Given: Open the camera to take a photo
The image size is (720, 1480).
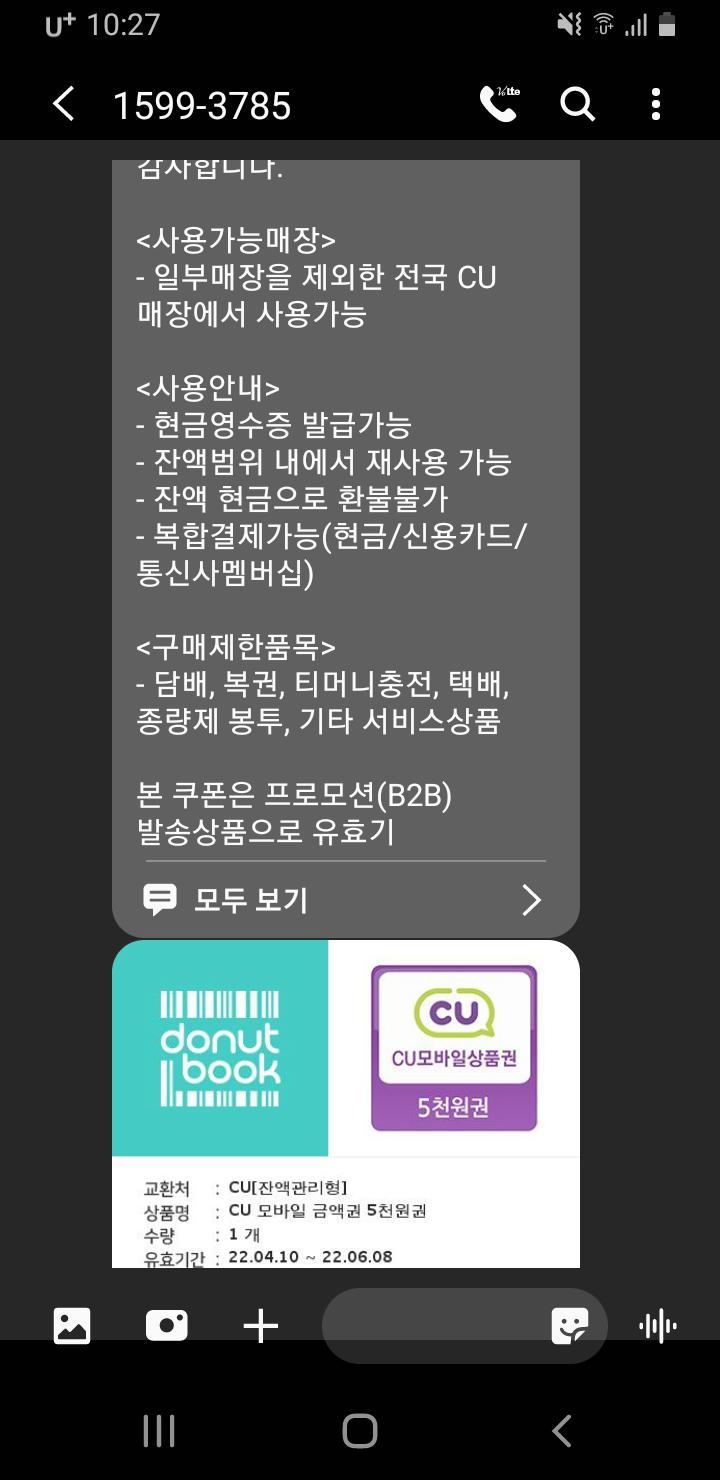Looking at the screenshot, I should pos(166,1326).
